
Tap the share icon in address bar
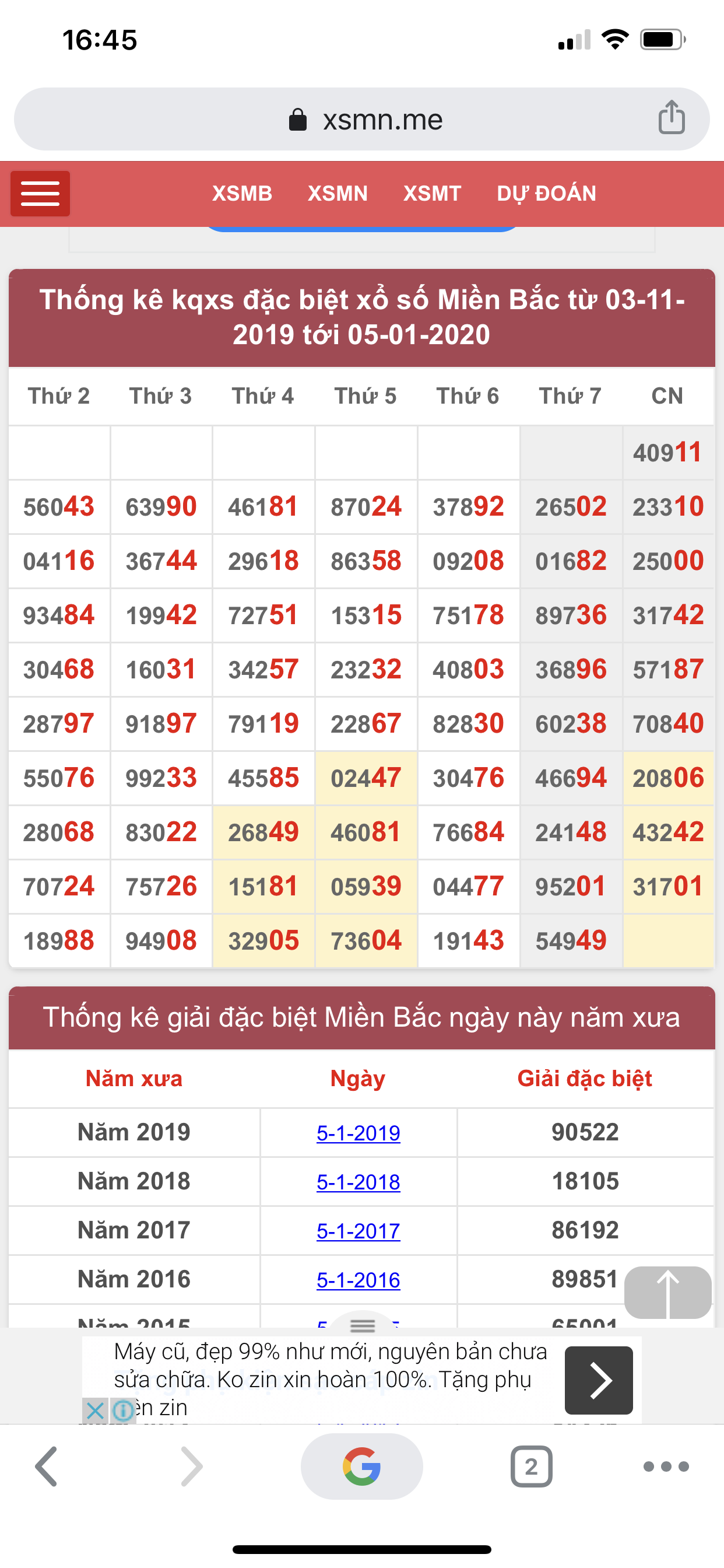(x=672, y=117)
